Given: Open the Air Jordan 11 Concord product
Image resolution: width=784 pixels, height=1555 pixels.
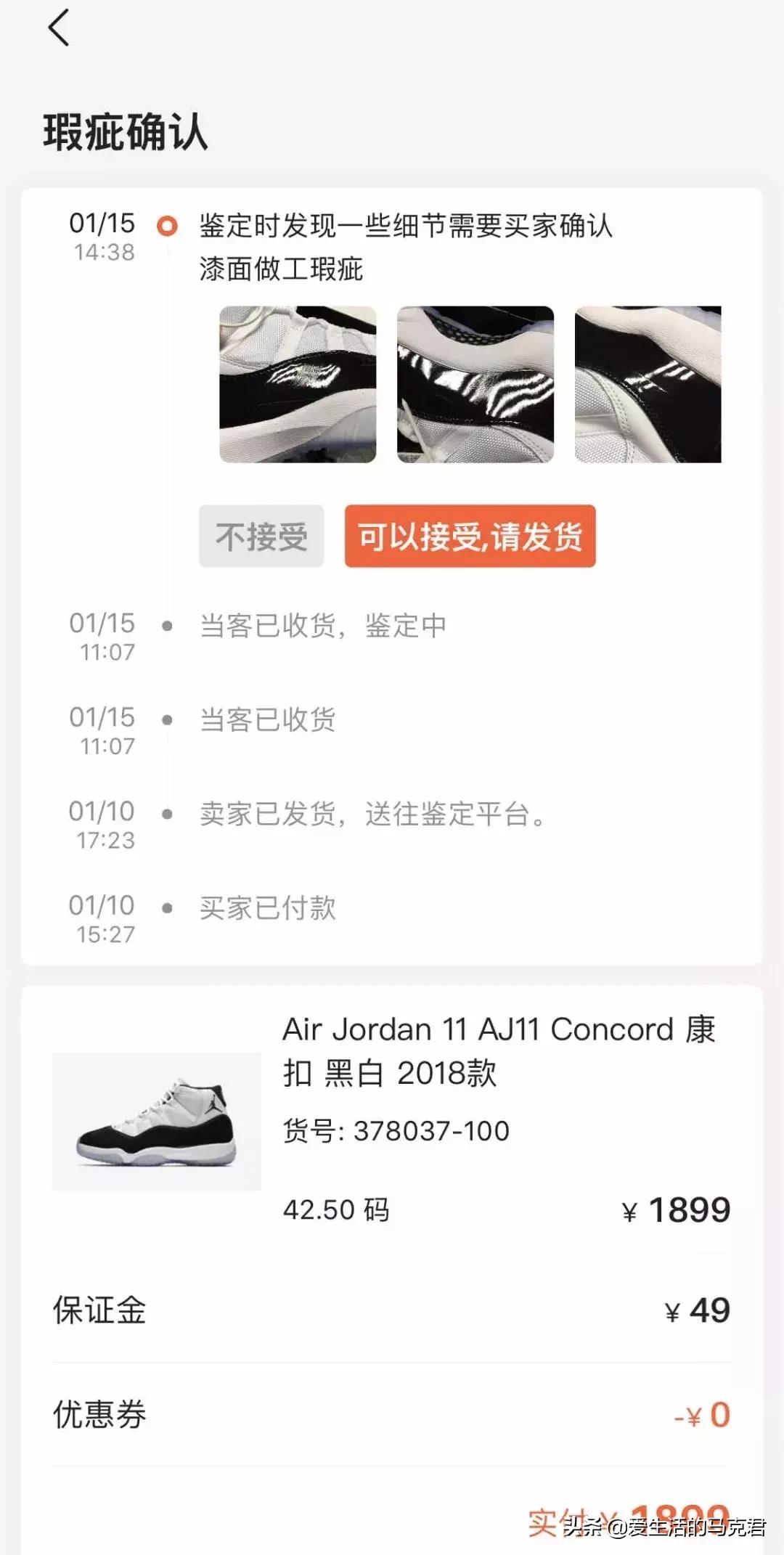Looking at the screenshot, I should click(x=157, y=1120).
